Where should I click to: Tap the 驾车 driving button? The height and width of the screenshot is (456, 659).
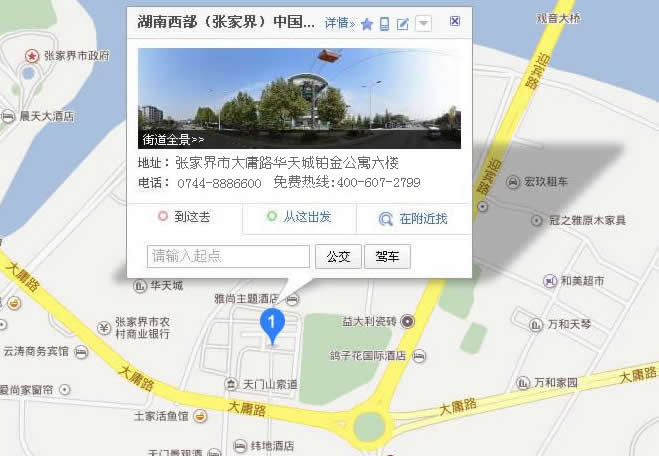tap(387, 256)
